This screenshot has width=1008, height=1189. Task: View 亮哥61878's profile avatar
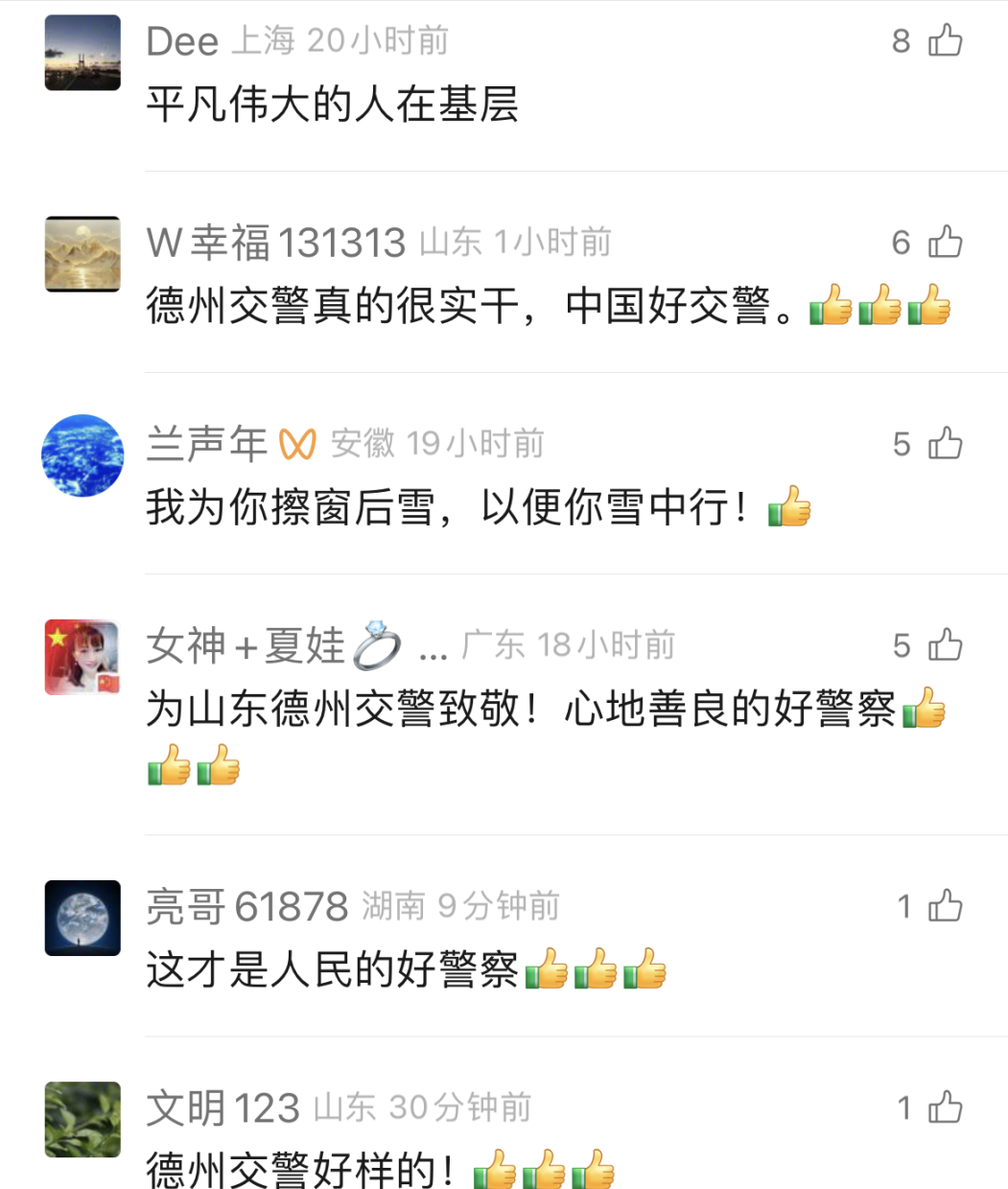click(82, 918)
